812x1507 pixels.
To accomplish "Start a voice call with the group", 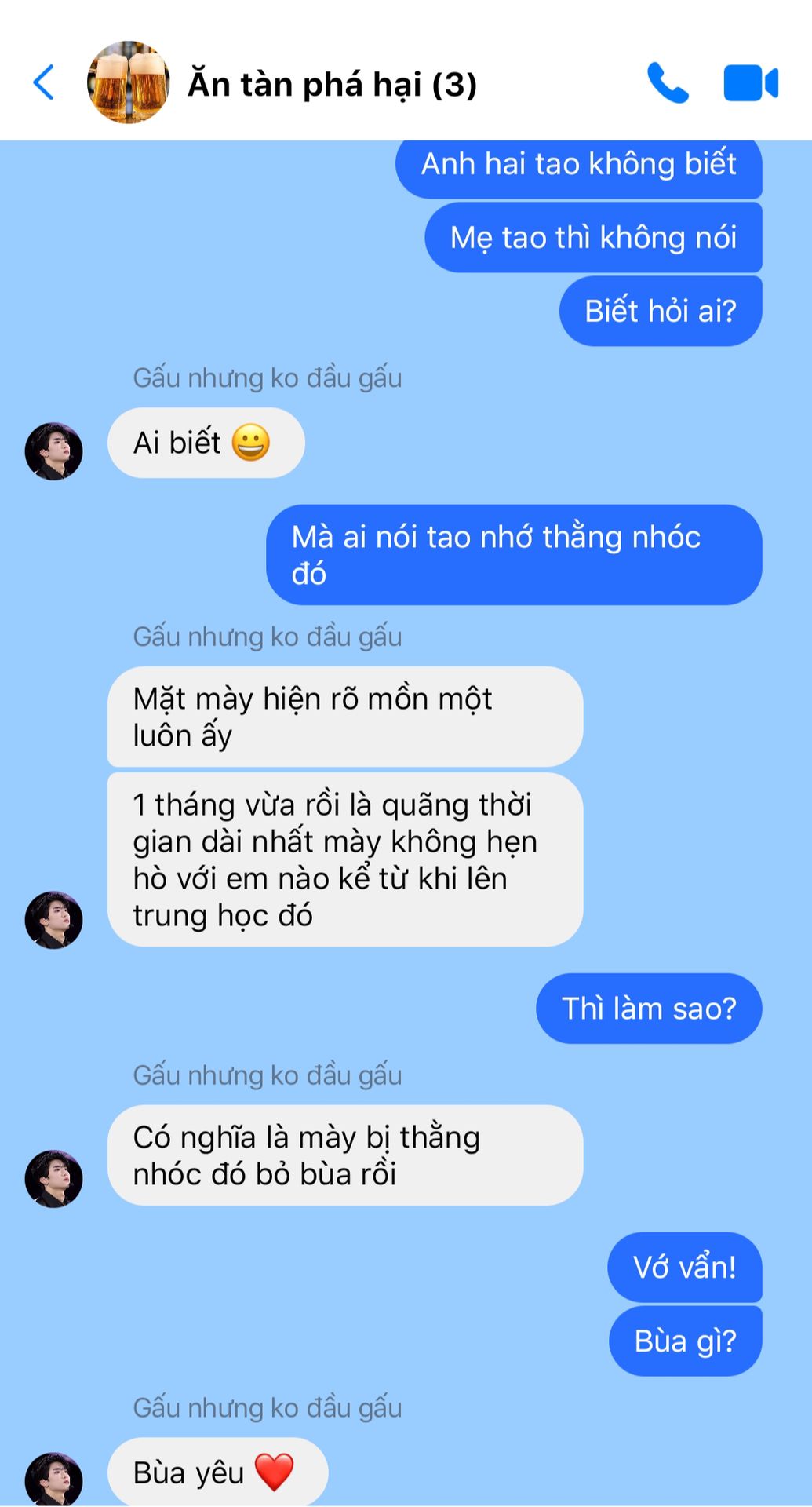I will tap(668, 83).
